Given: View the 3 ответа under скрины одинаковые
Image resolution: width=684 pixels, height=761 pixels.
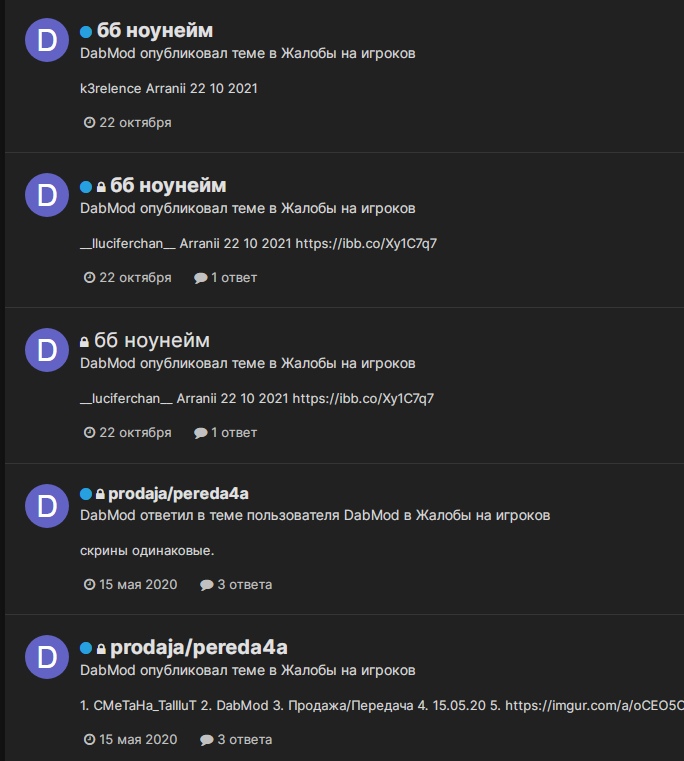Looking at the screenshot, I should pyautogui.click(x=236, y=584).
